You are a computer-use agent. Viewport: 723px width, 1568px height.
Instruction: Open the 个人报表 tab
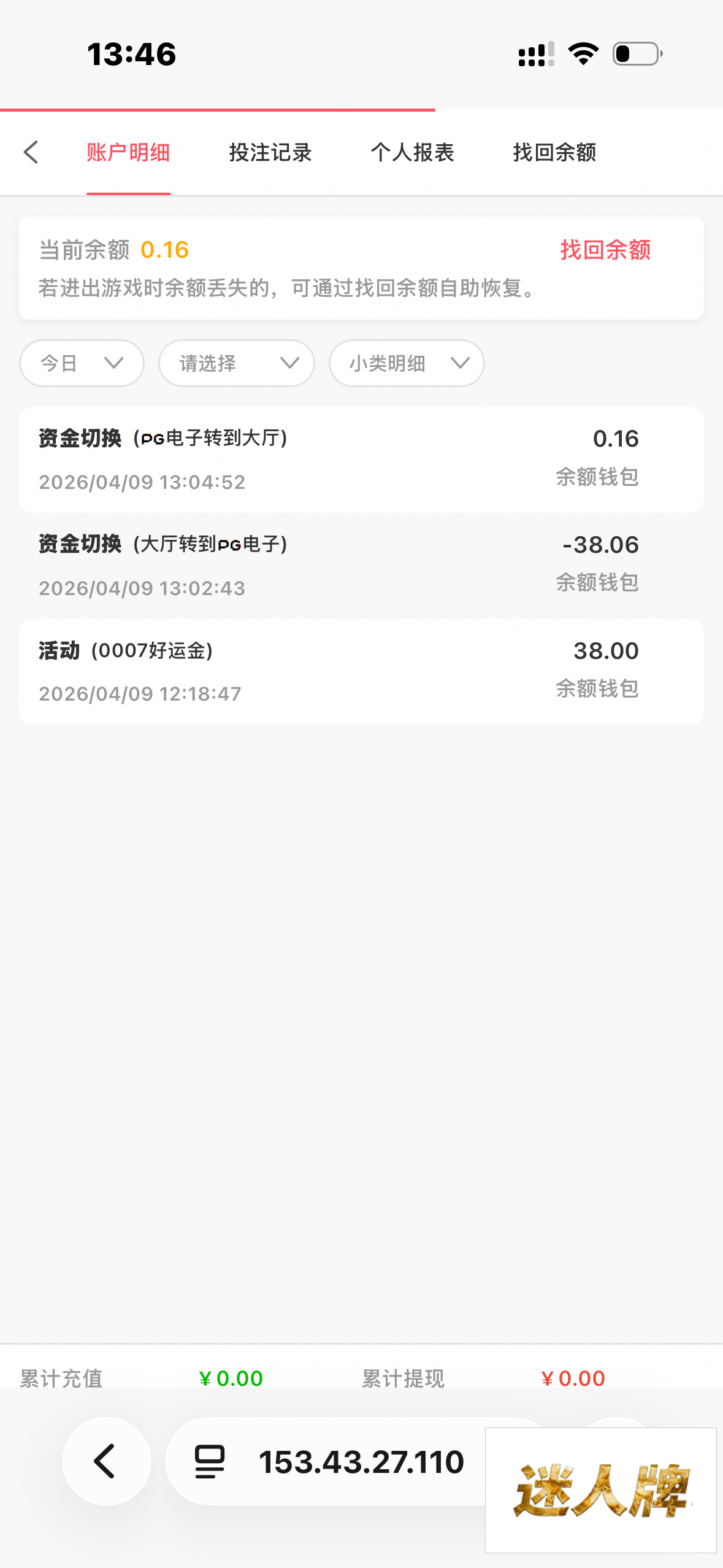pos(412,152)
